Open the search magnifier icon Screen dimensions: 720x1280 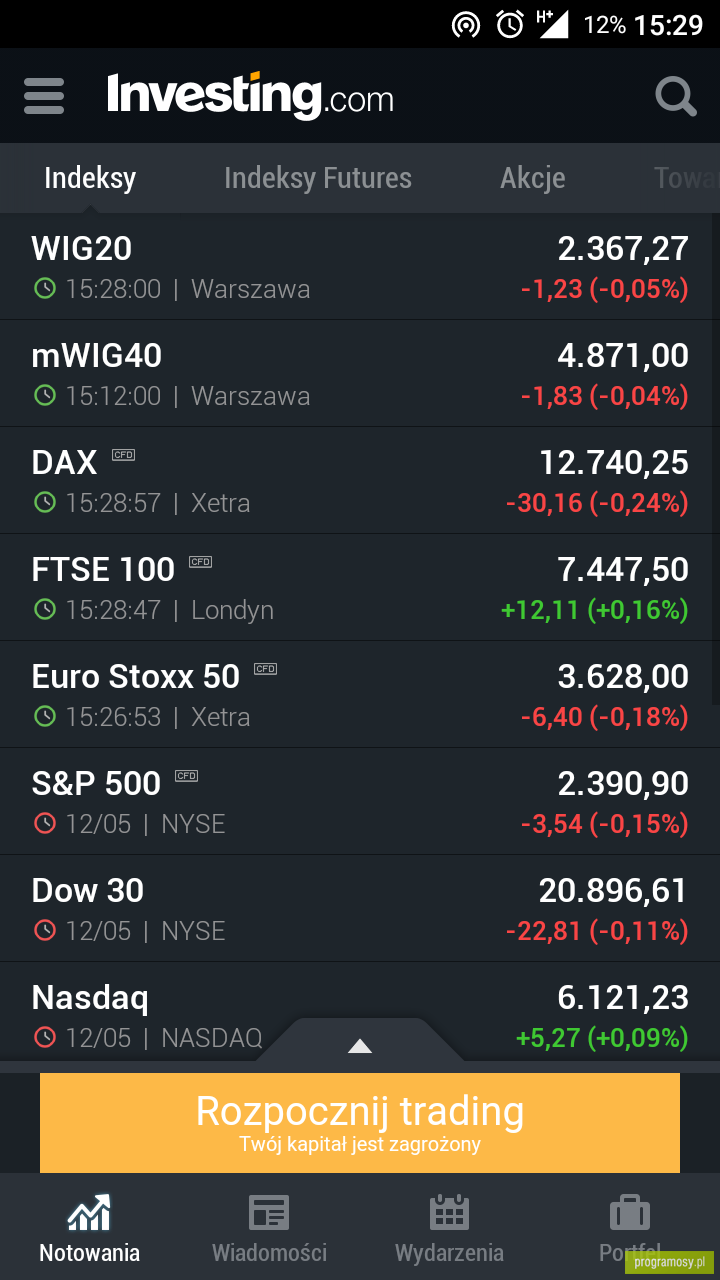click(676, 96)
